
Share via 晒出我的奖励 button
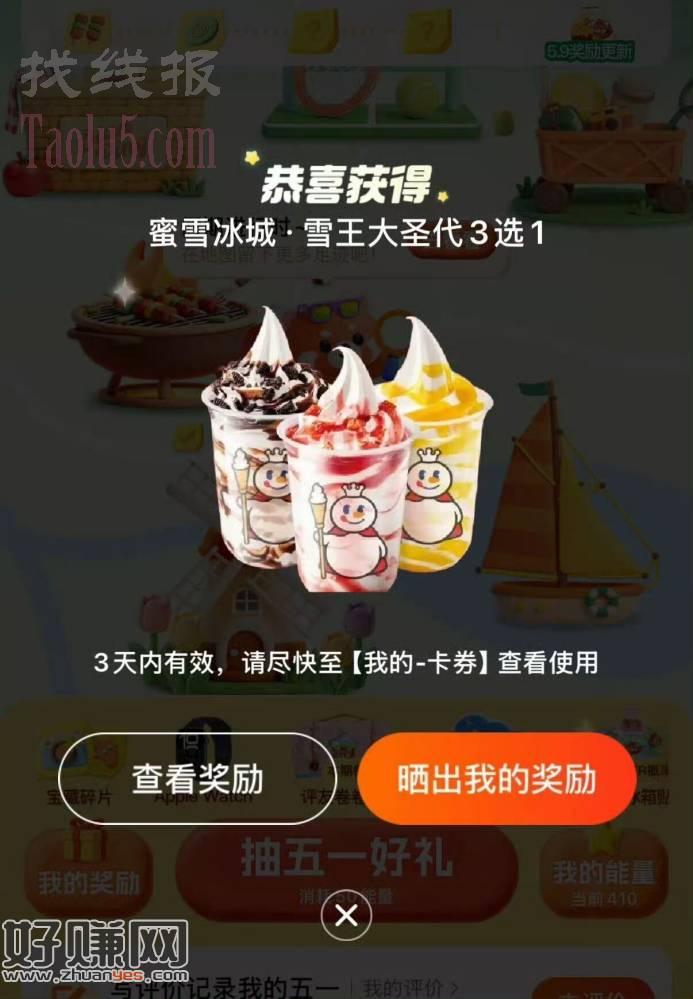point(497,779)
